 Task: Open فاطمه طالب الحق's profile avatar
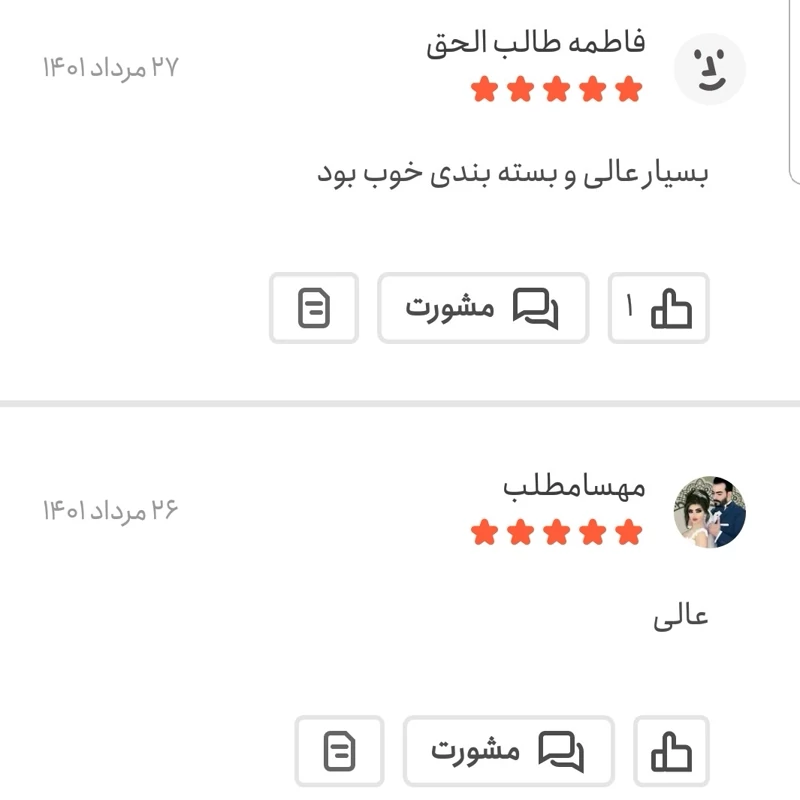point(710,69)
